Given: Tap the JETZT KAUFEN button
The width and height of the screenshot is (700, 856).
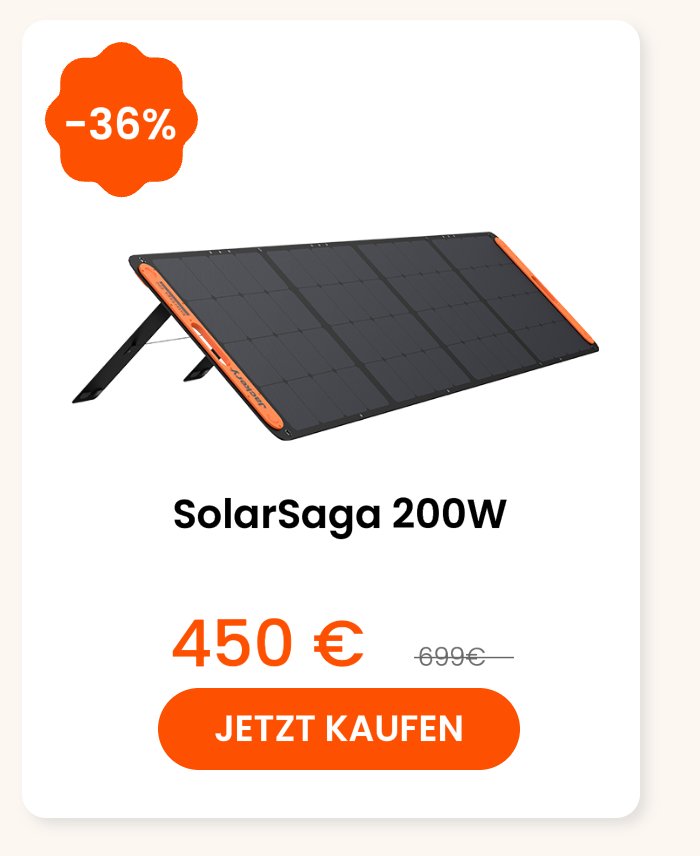Looking at the screenshot, I should coord(339,729).
